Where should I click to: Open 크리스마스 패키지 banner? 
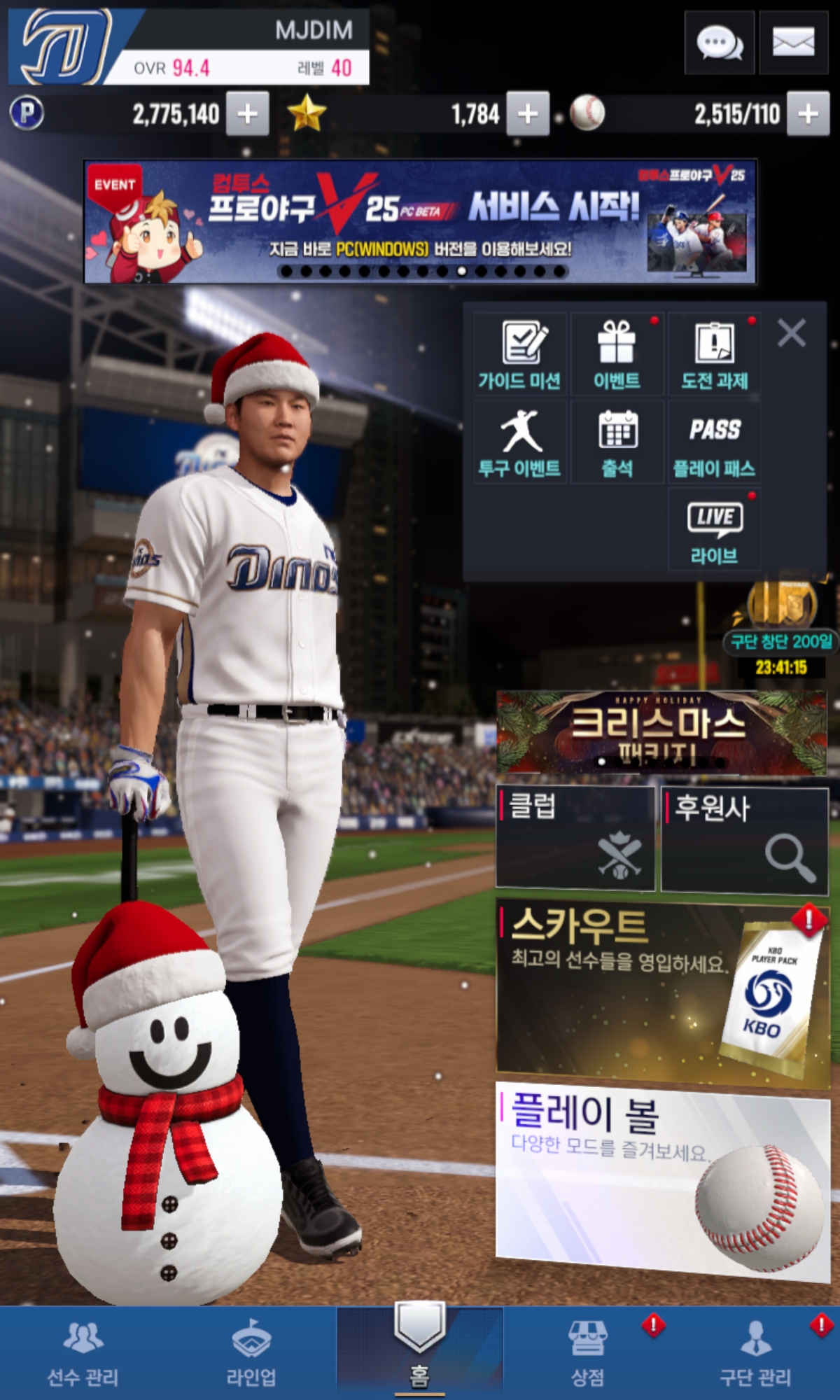(x=661, y=732)
